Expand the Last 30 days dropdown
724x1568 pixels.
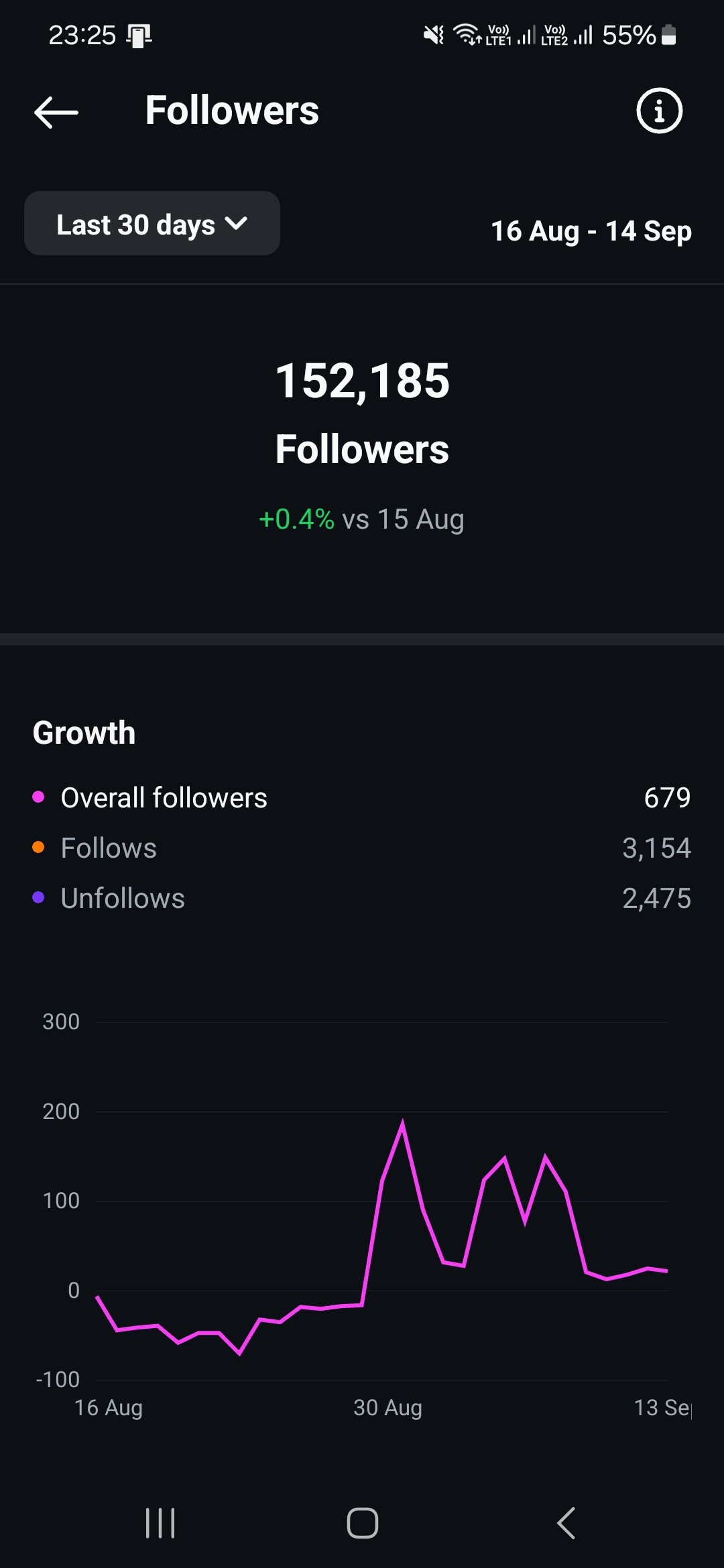pyautogui.click(x=152, y=224)
